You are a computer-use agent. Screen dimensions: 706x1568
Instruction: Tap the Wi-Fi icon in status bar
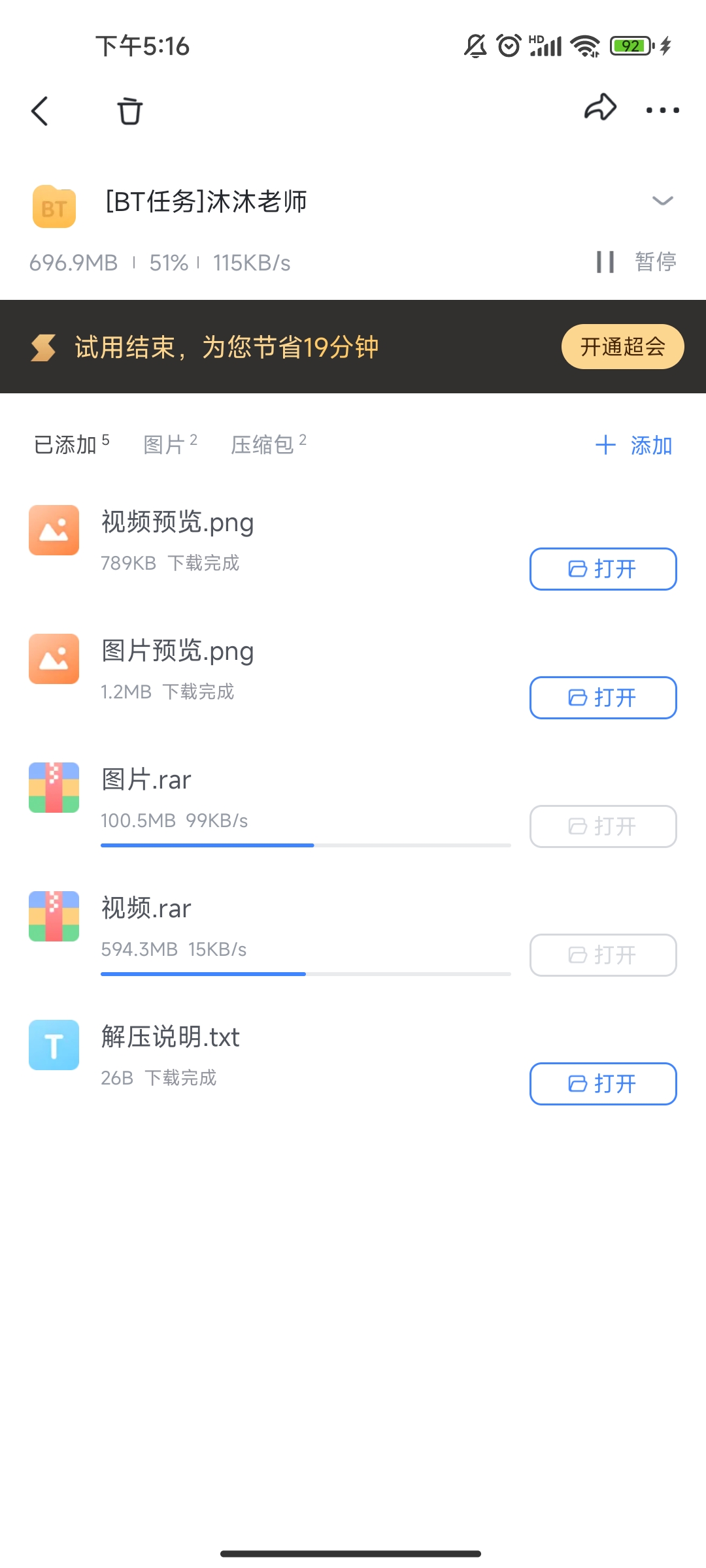(x=585, y=46)
